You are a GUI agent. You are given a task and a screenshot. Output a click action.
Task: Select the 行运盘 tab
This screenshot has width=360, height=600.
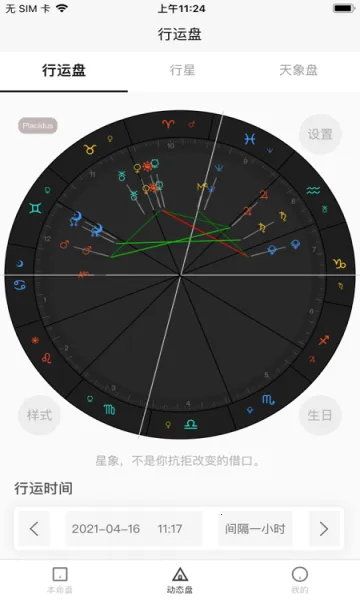click(64, 70)
